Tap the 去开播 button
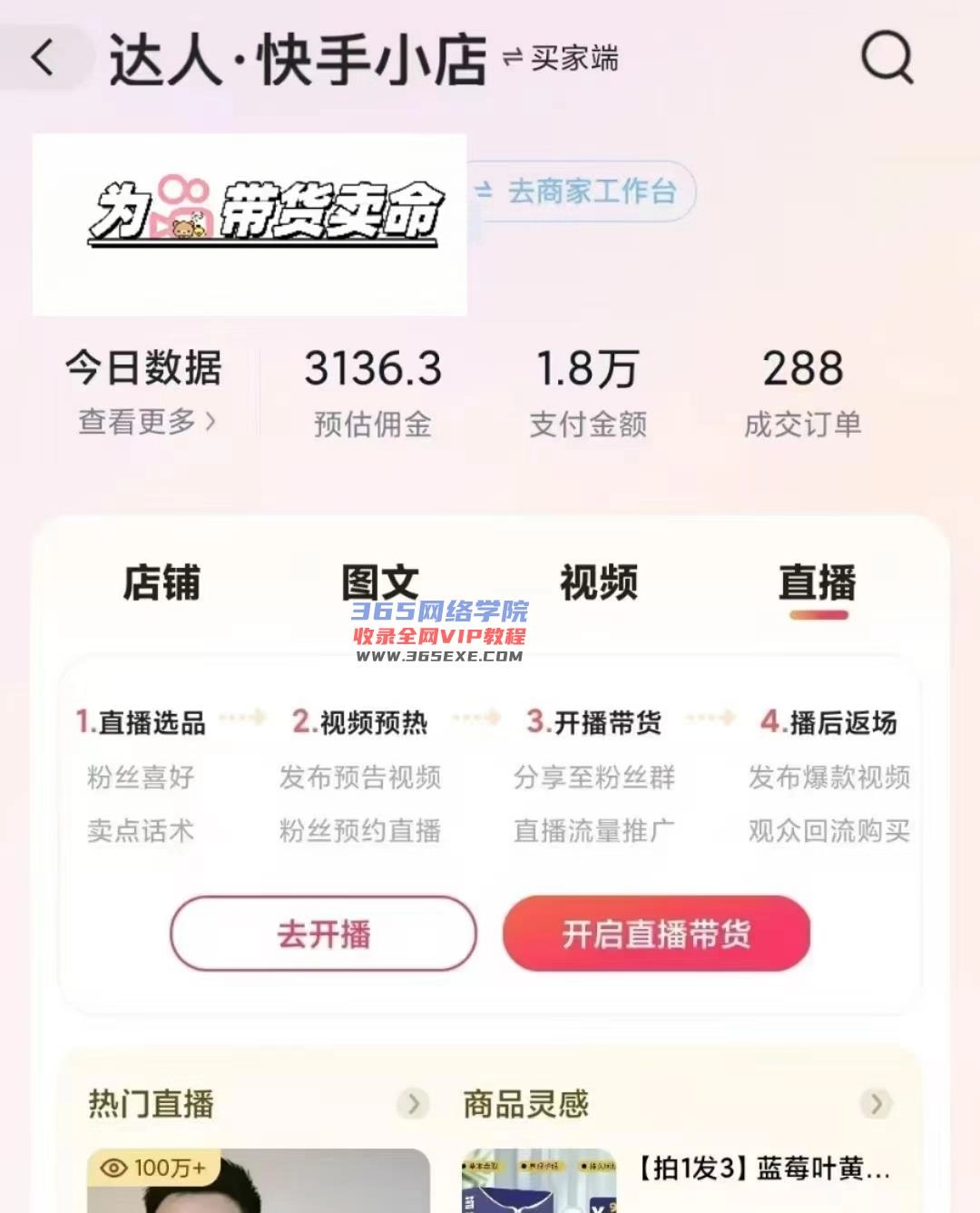This screenshot has height=1213, width=980. [x=324, y=934]
